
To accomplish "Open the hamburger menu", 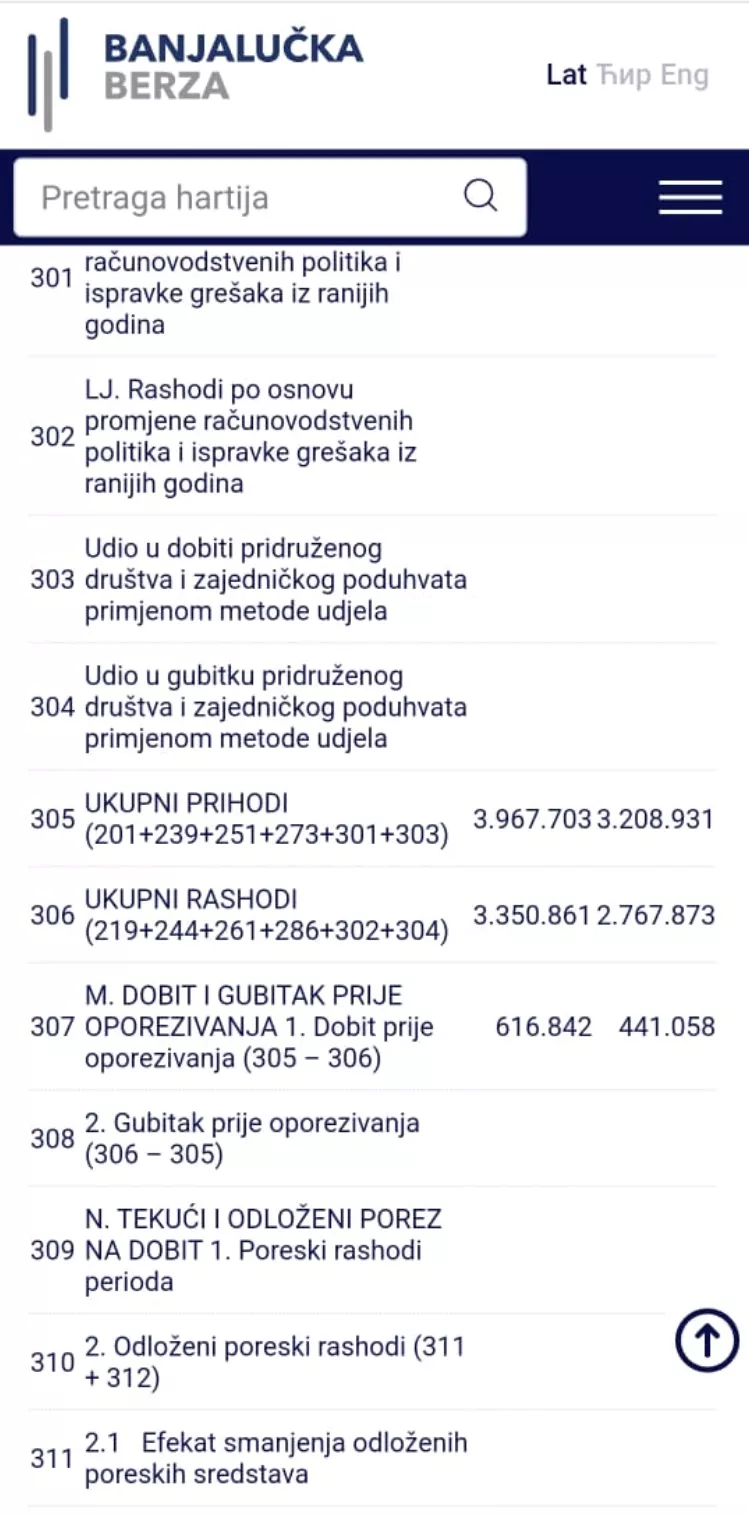I will [x=690, y=197].
